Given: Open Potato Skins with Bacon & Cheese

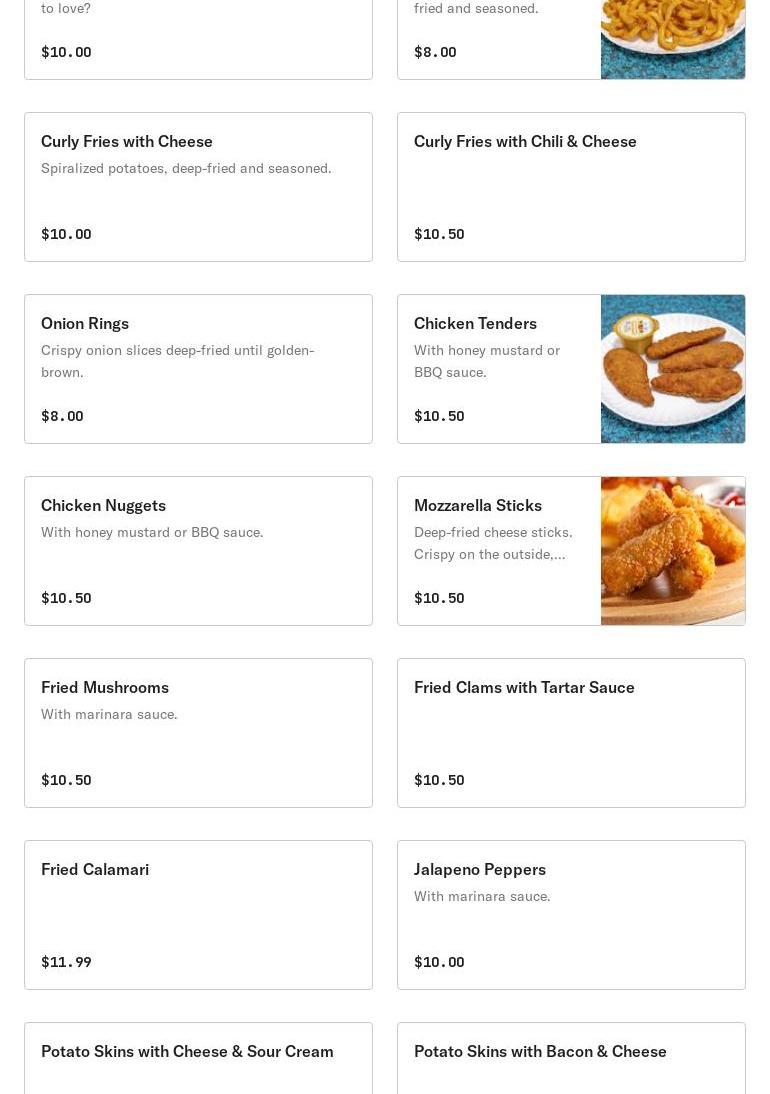Looking at the screenshot, I should point(571,1058).
